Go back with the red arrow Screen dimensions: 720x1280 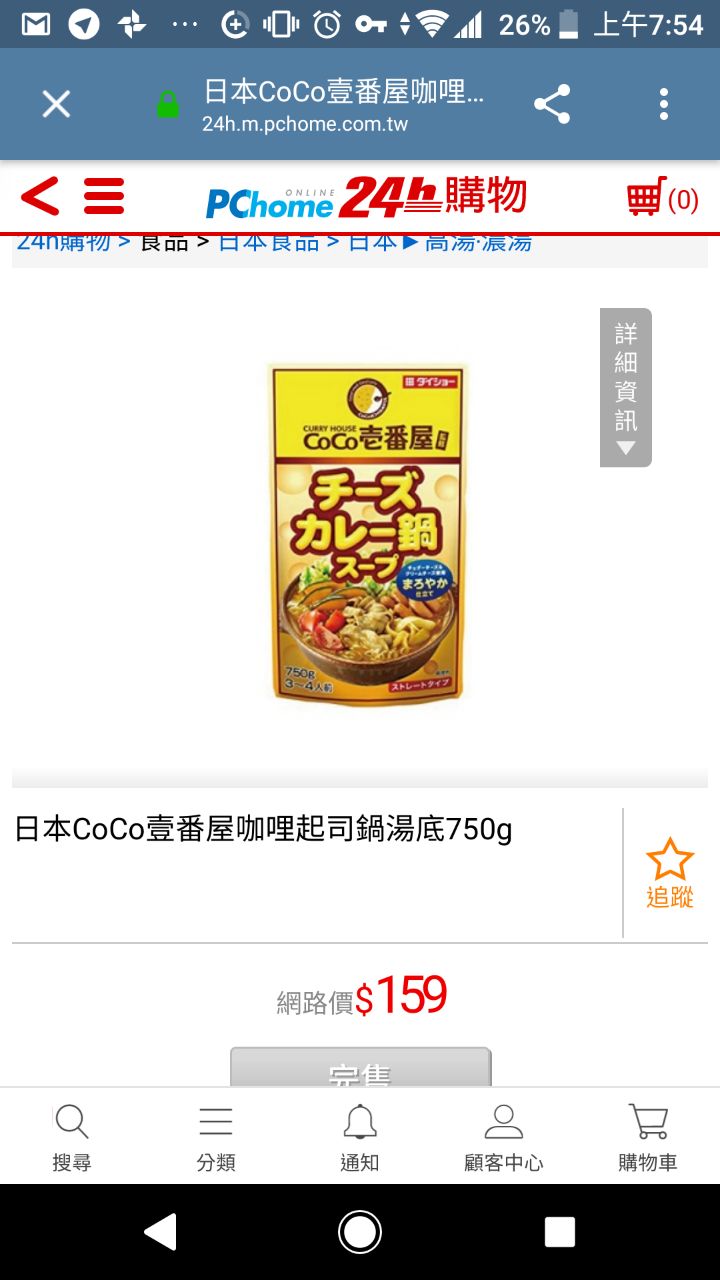(x=40, y=197)
